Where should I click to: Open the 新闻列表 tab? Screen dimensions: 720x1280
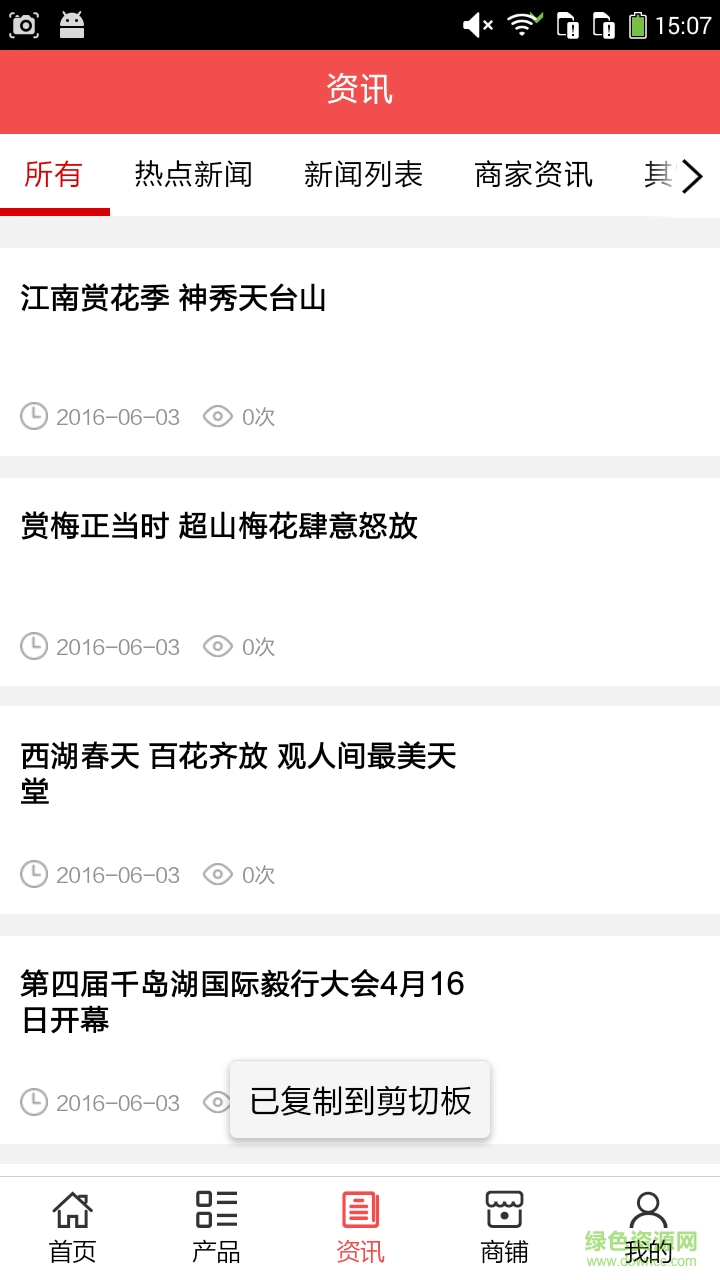click(364, 175)
